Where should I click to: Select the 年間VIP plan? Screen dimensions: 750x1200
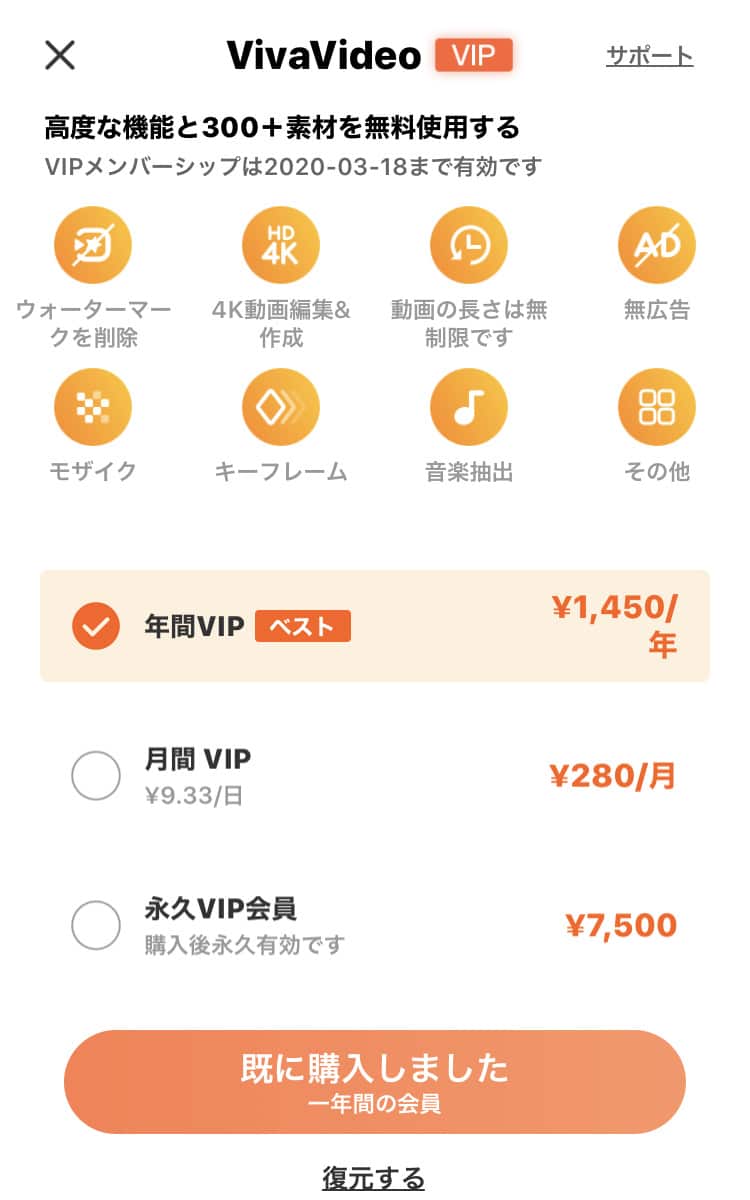pyautogui.click(x=375, y=626)
